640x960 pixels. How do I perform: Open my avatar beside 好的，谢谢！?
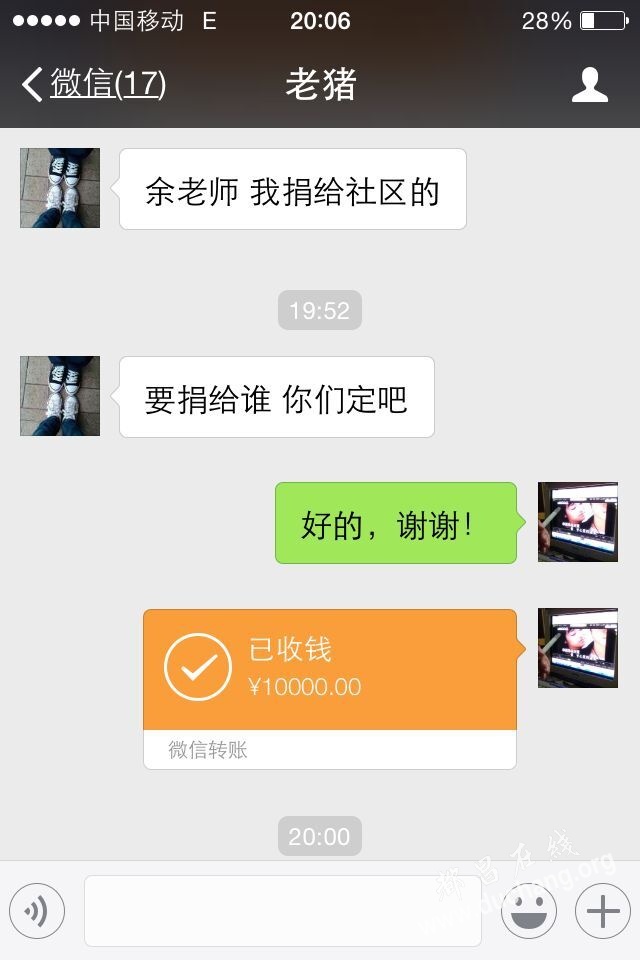(577, 522)
